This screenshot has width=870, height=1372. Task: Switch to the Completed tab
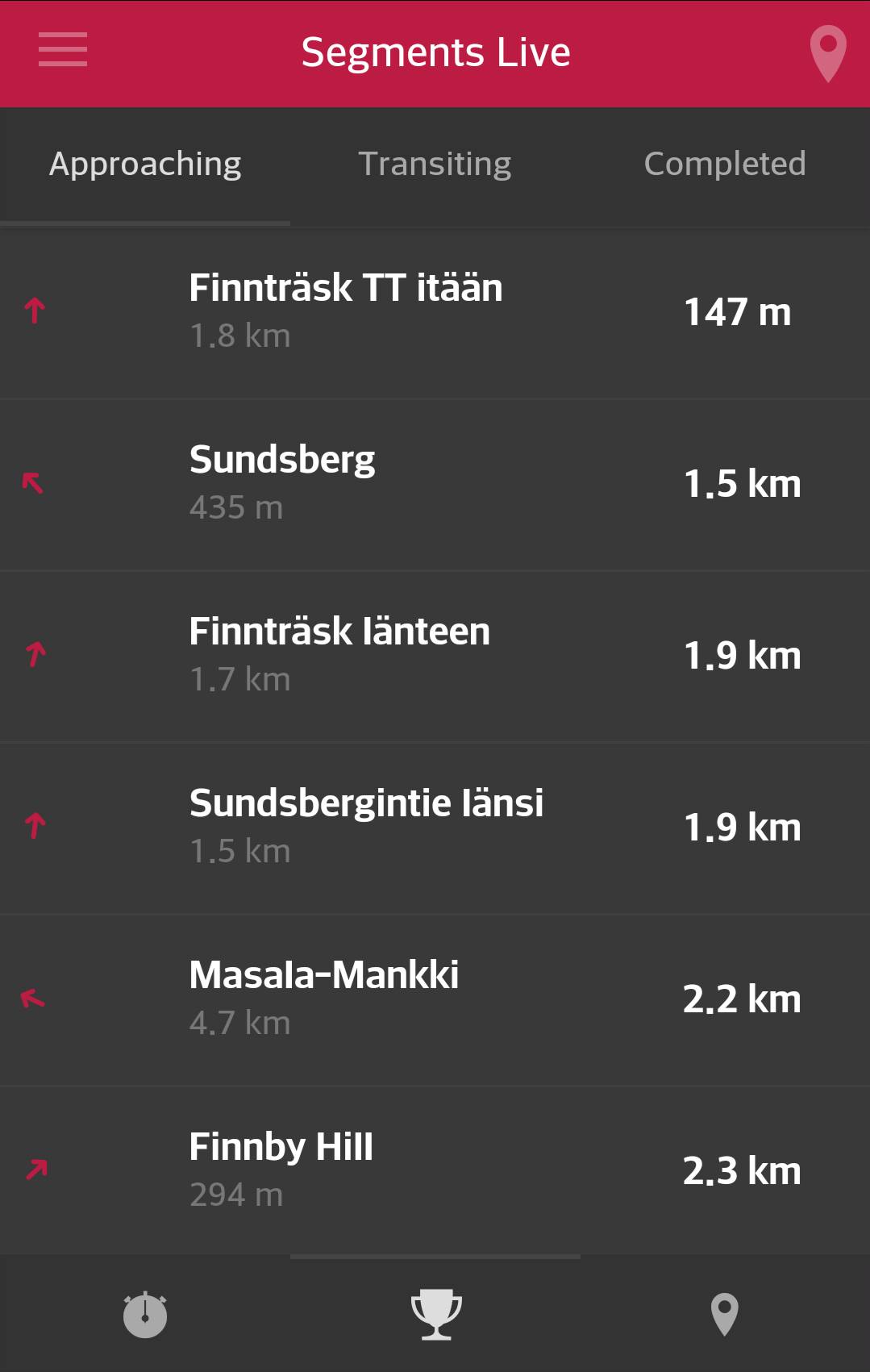pos(724,165)
